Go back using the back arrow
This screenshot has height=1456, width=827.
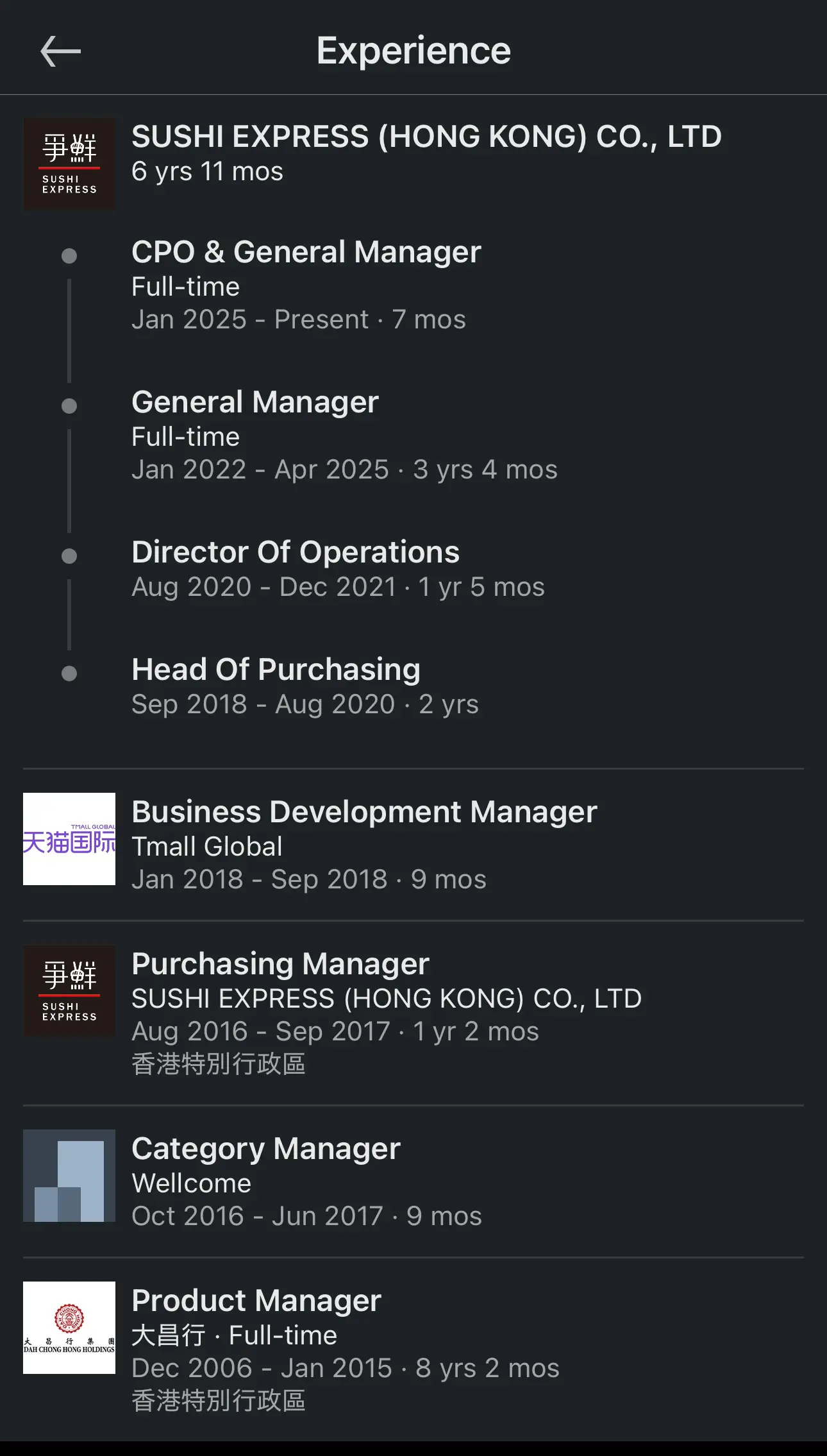pos(60,51)
